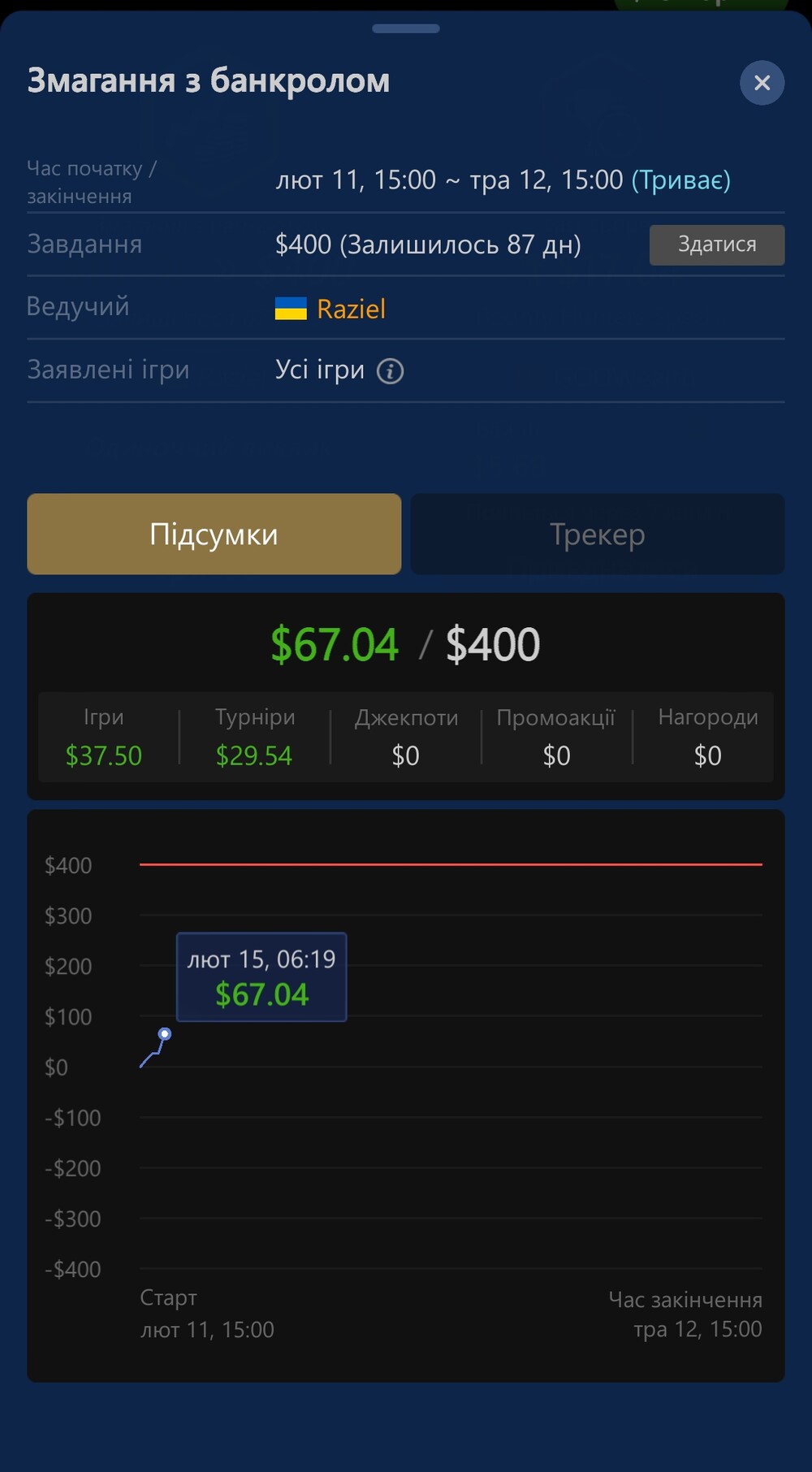
Task: Switch to the Трекер tab
Action: [x=598, y=534]
